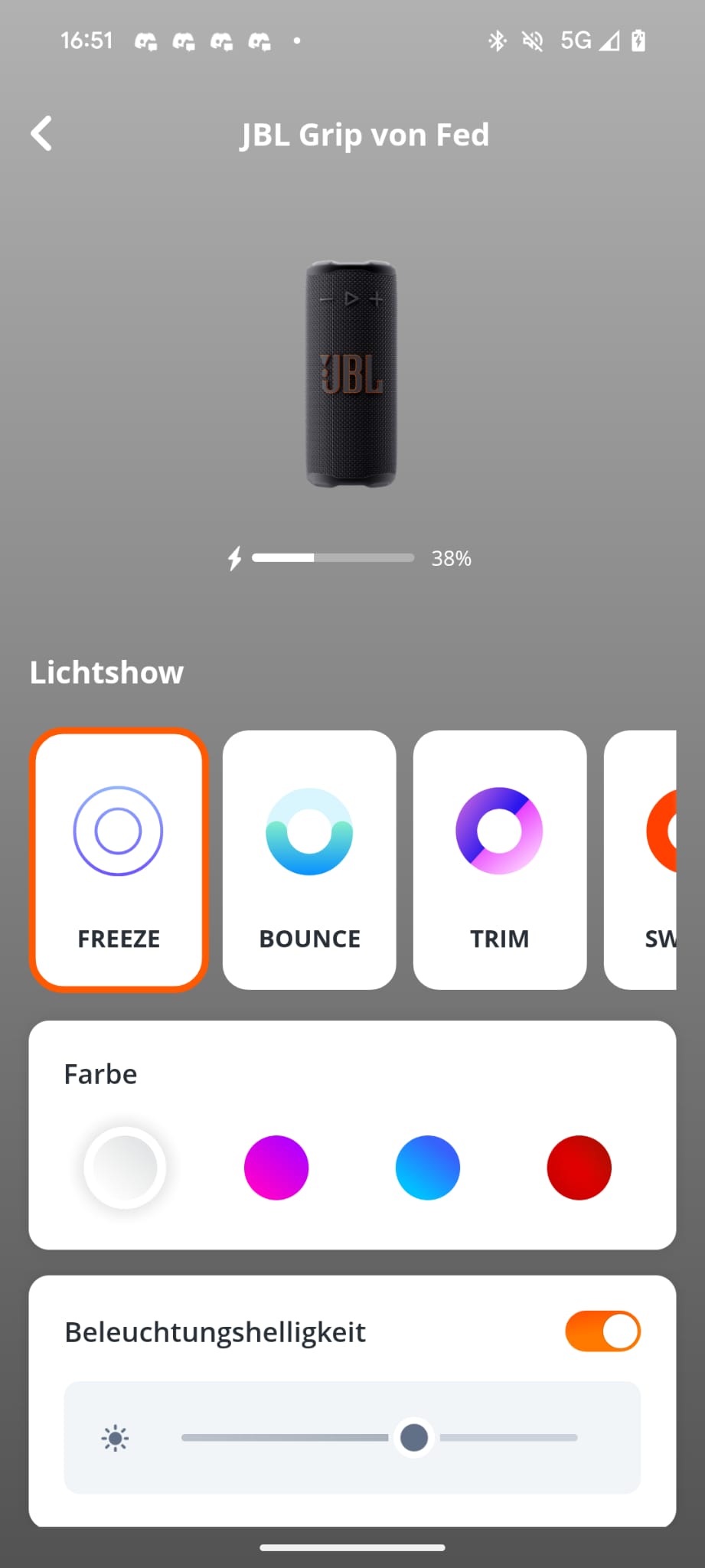Go back from JBL Grip von Fed
705x1568 pixels.
42,134
